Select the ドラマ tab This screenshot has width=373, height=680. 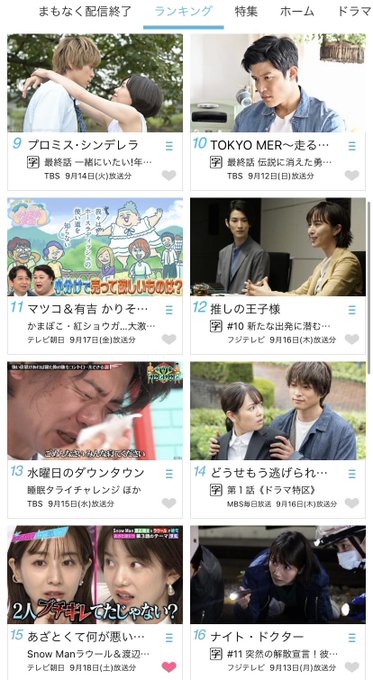tap(354, 11)
